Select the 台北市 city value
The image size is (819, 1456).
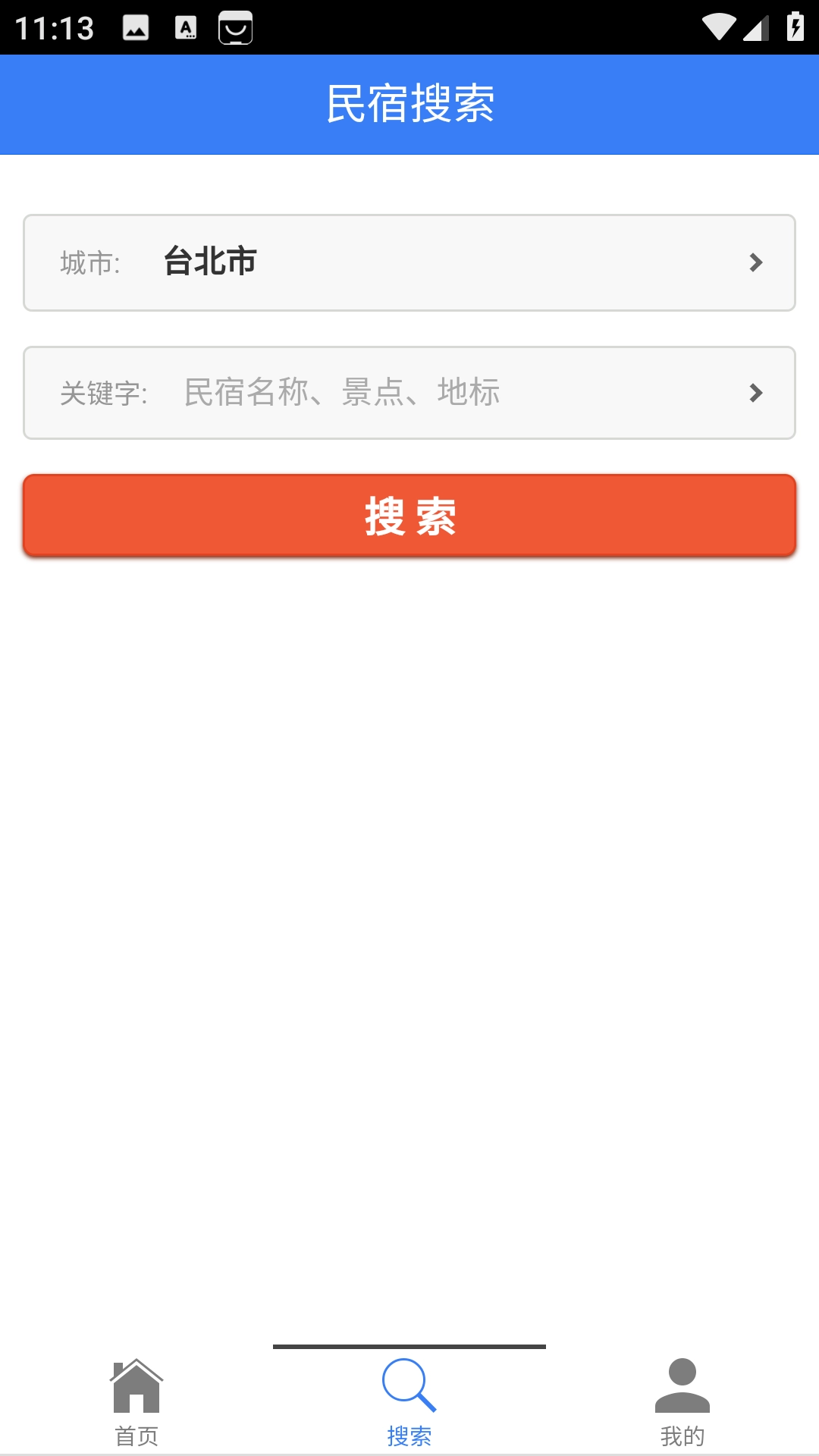210,262
